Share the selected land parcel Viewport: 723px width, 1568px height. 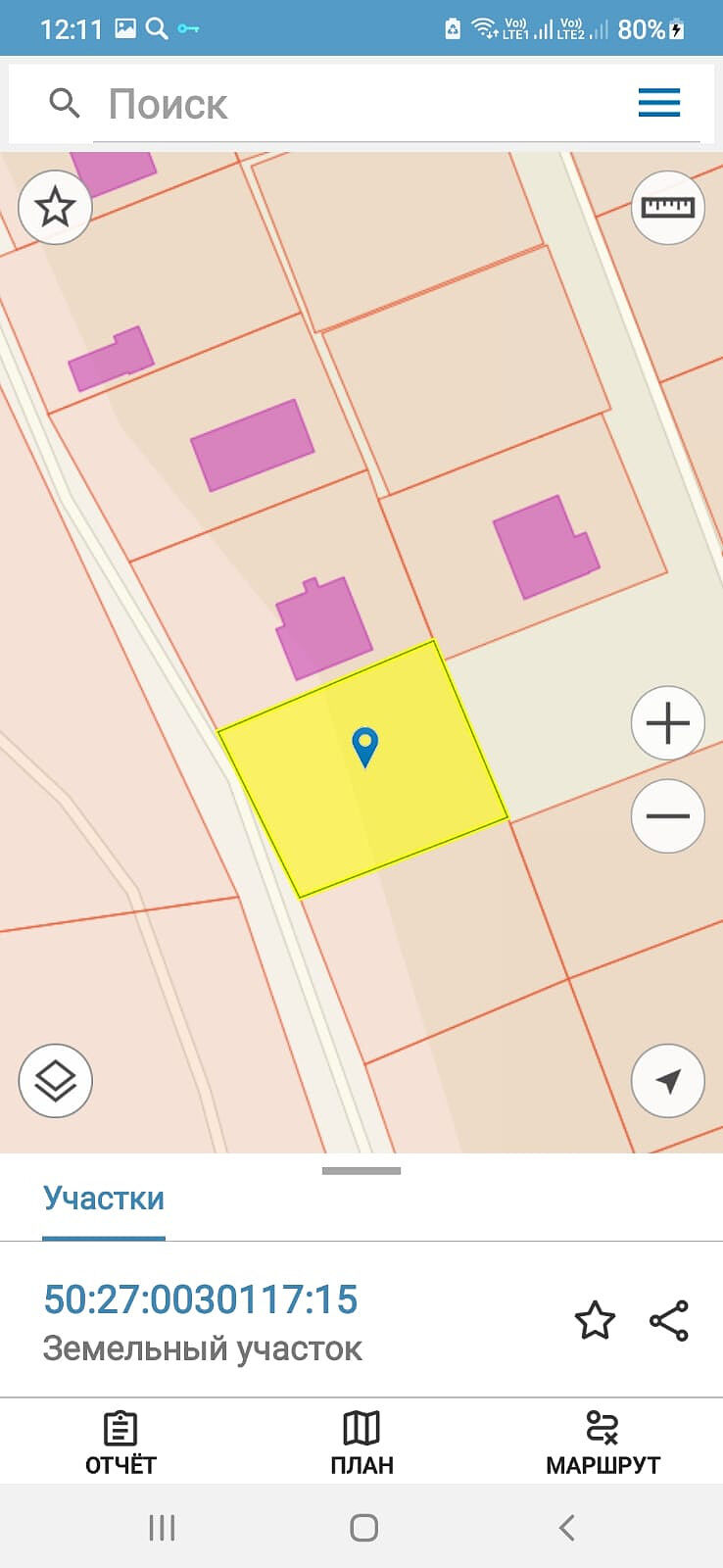point(669,1321)
